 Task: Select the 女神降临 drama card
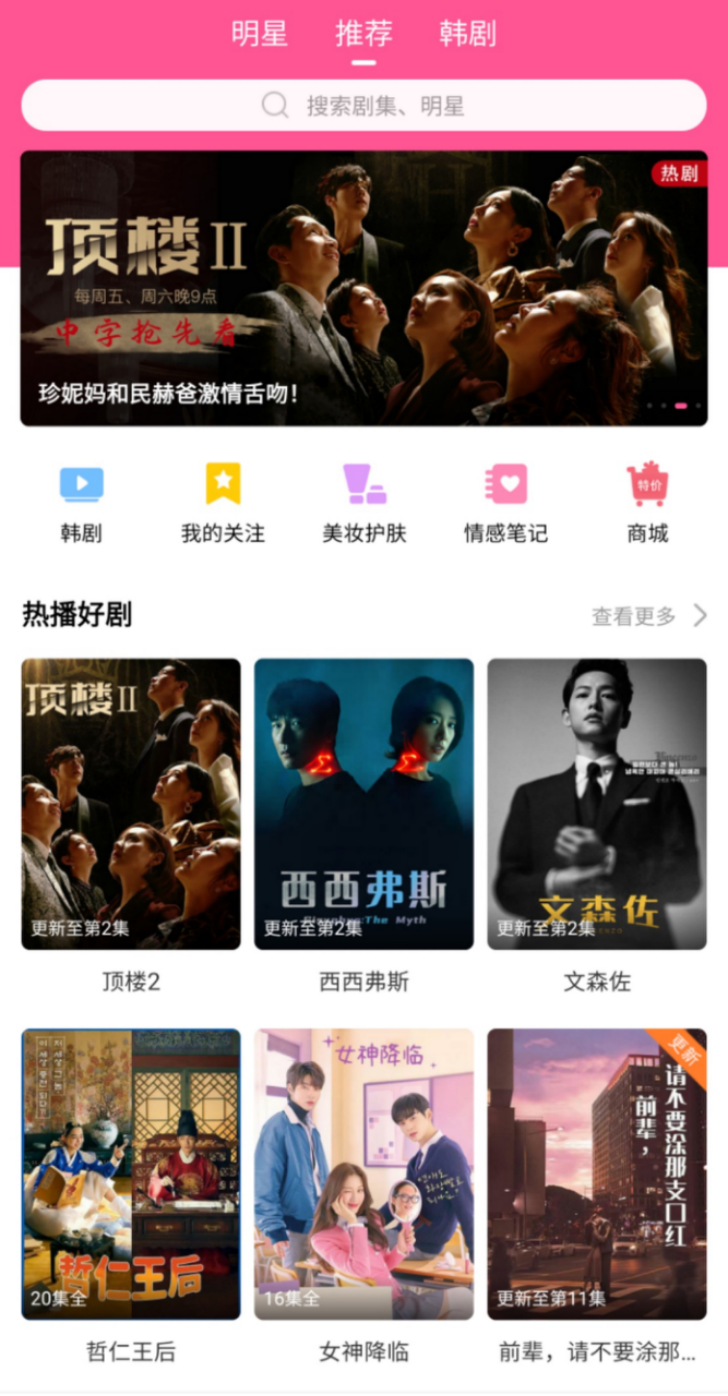[x=364, y=1174]
